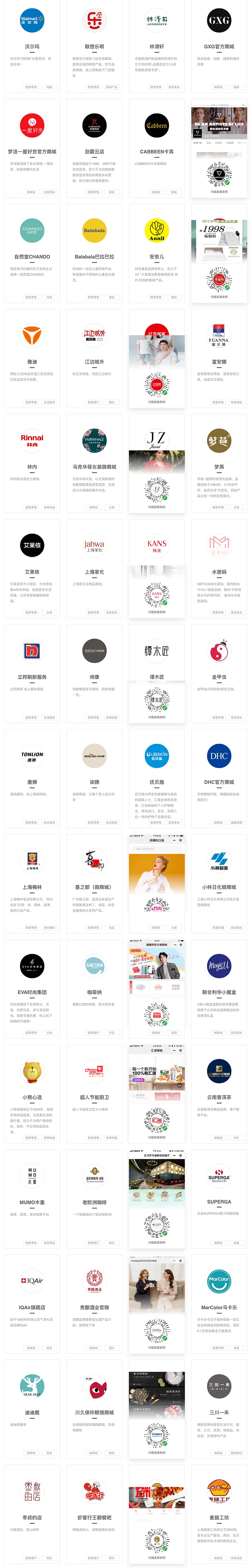Screen dimensions: 251x1568
Task: Open the 富安娜 FUANNA card
Action: pos(219,362)
